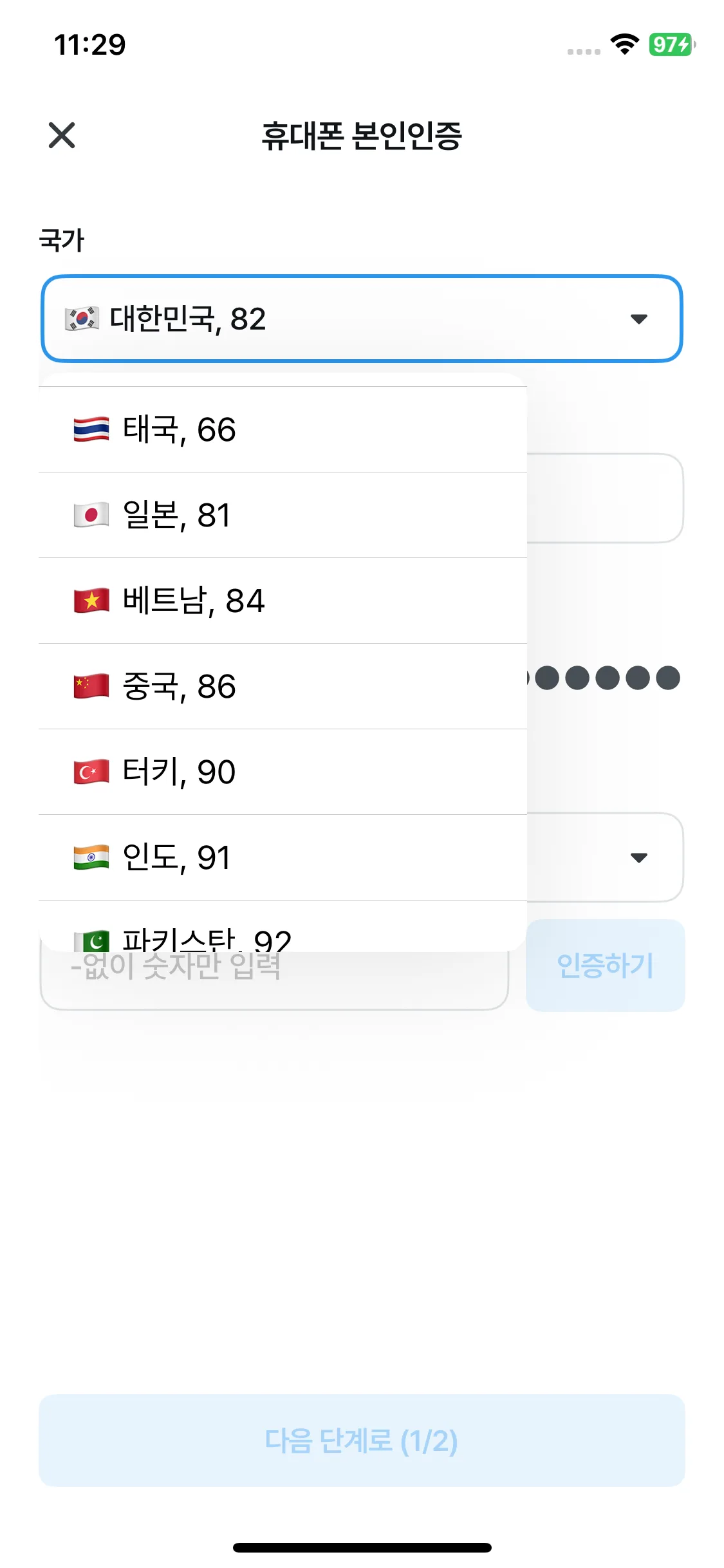
Task: Collapse the 대한민국, 82 country dropdown
Action: [361, 319]
